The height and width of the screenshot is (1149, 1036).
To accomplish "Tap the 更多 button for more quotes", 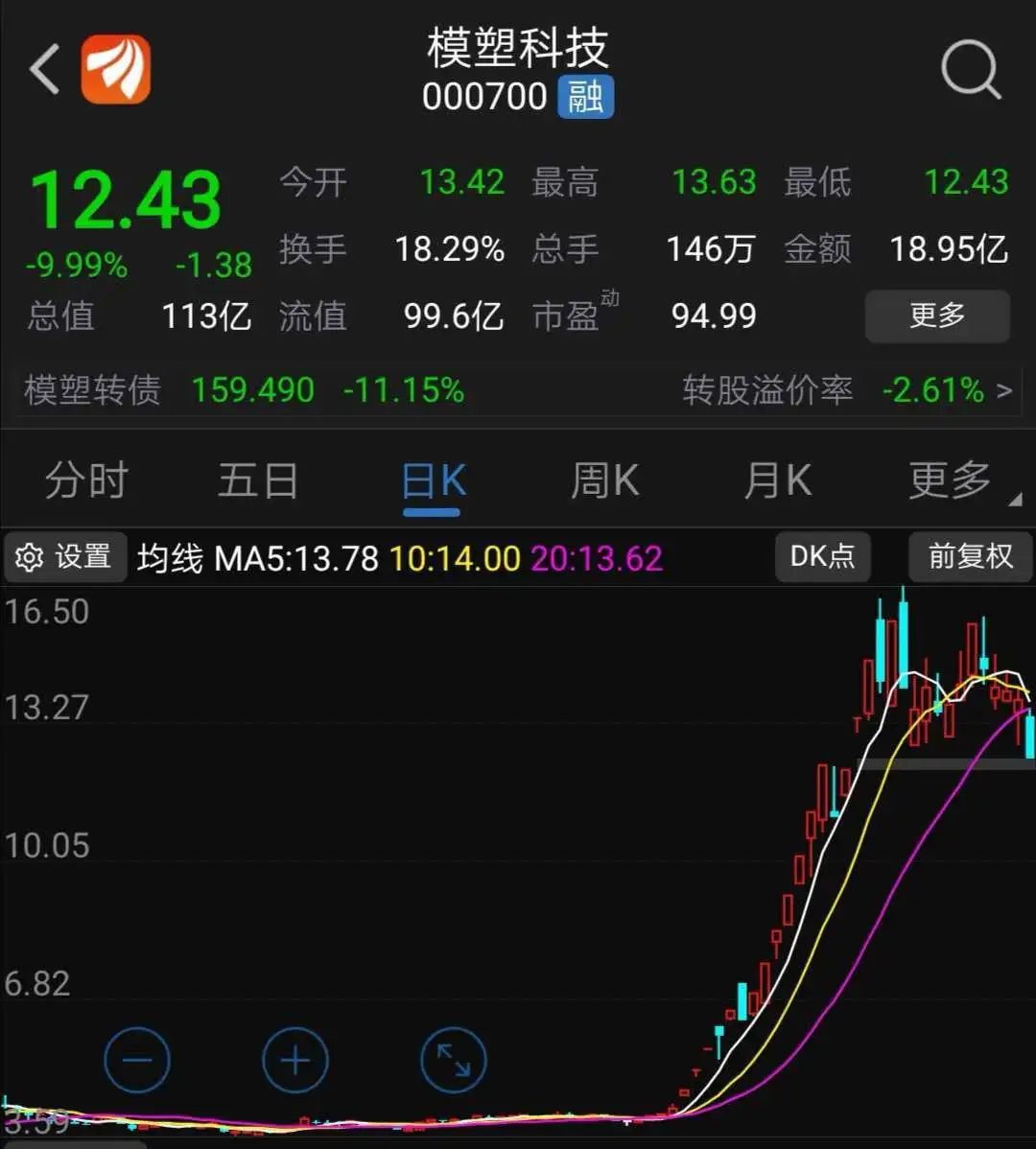I will click(937, 316).
